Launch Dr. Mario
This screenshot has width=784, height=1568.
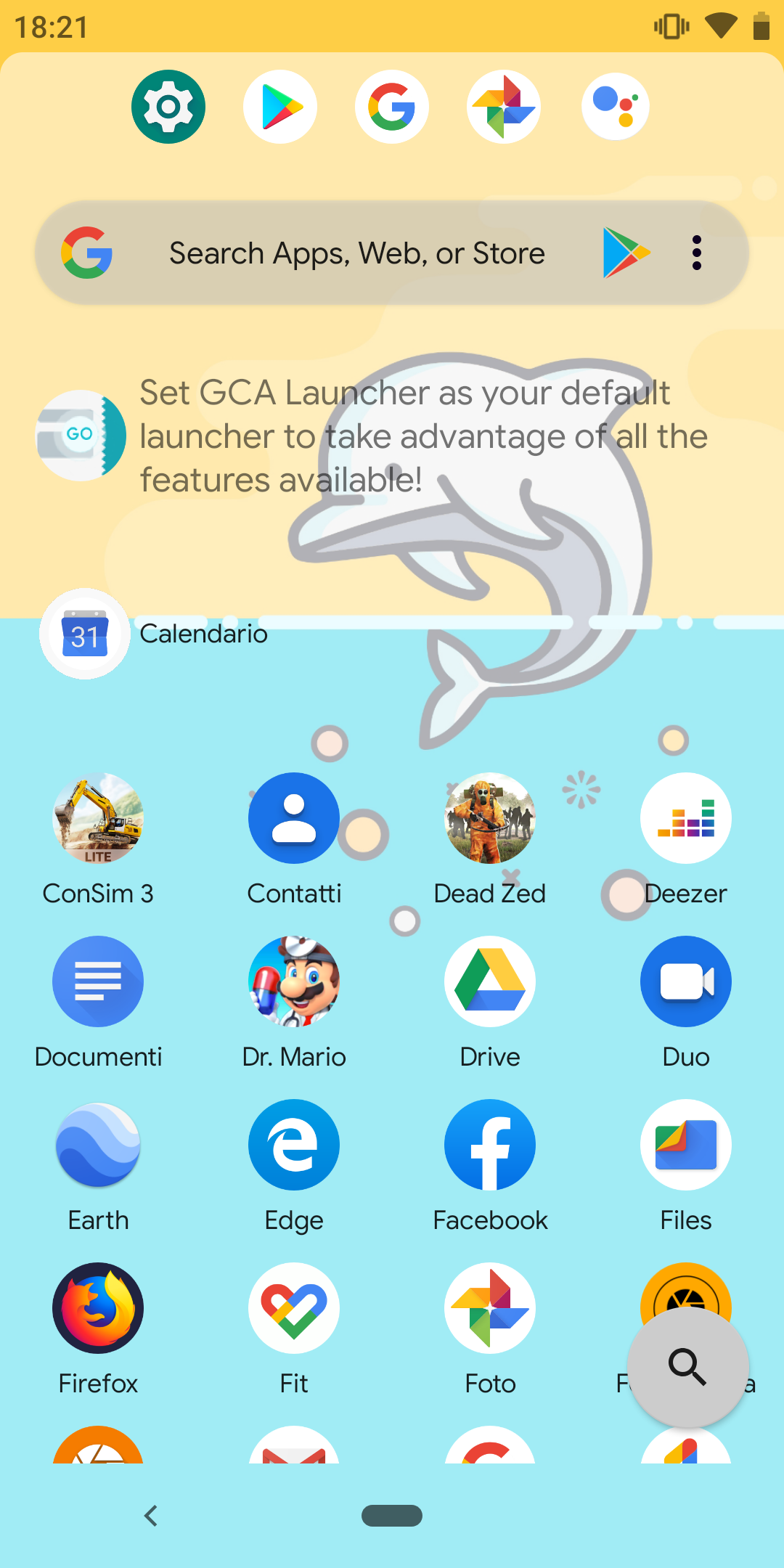294,981
